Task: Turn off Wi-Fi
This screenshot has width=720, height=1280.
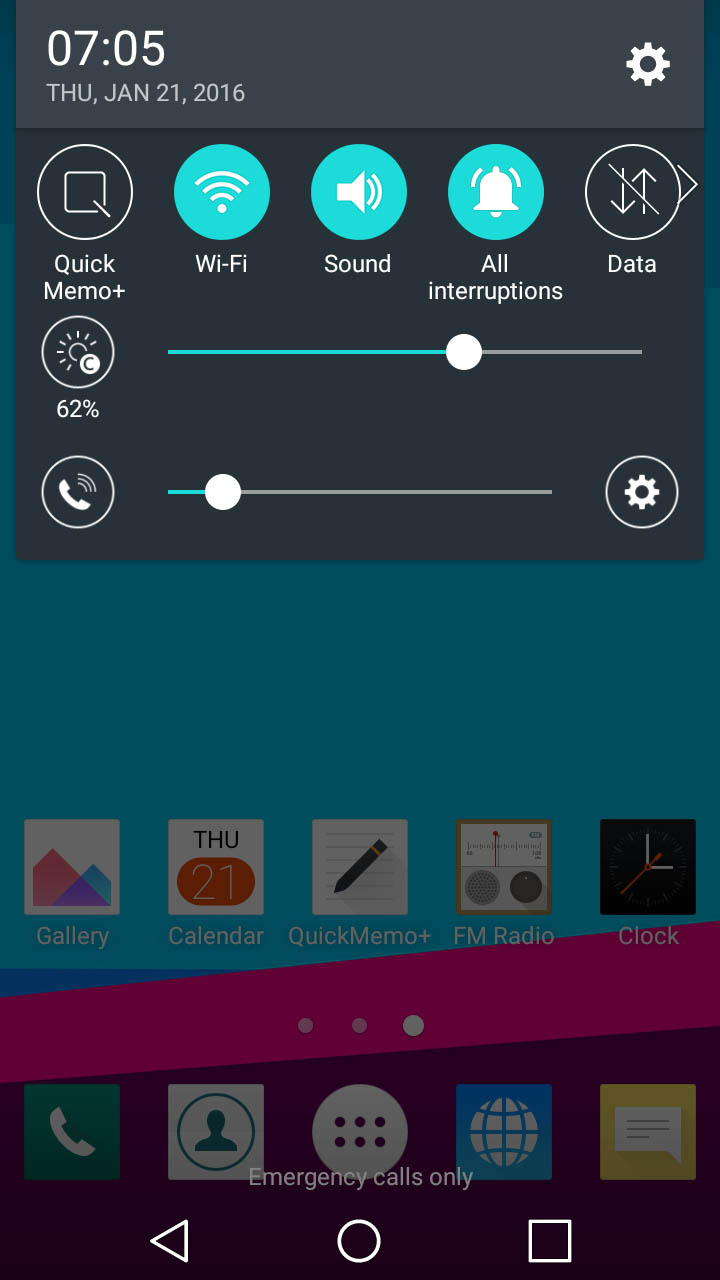Action: 222,193
